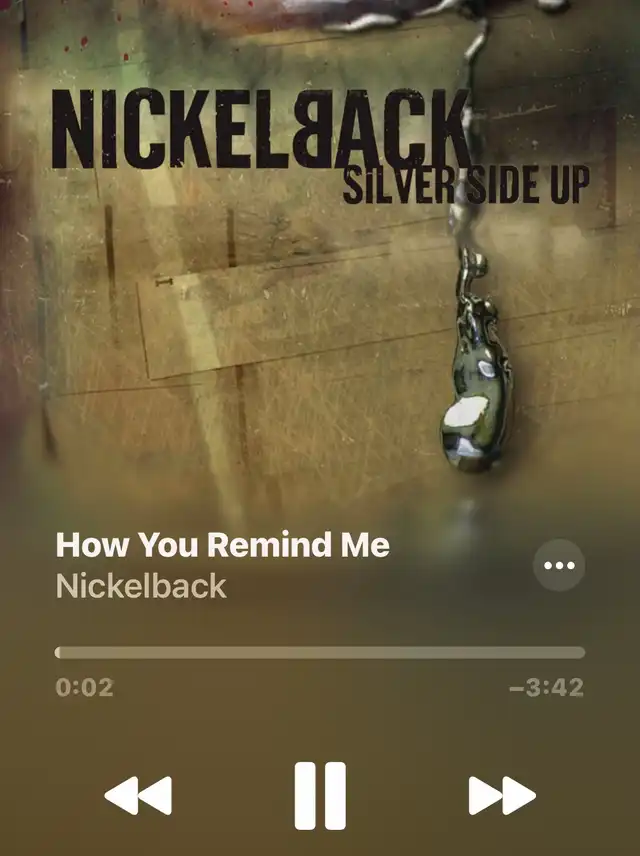The height and width of the screenshot is (856, 640).
Task: Open the artist Nickelback below the song title
Action: pyautogui.click(x=141, y=586)
